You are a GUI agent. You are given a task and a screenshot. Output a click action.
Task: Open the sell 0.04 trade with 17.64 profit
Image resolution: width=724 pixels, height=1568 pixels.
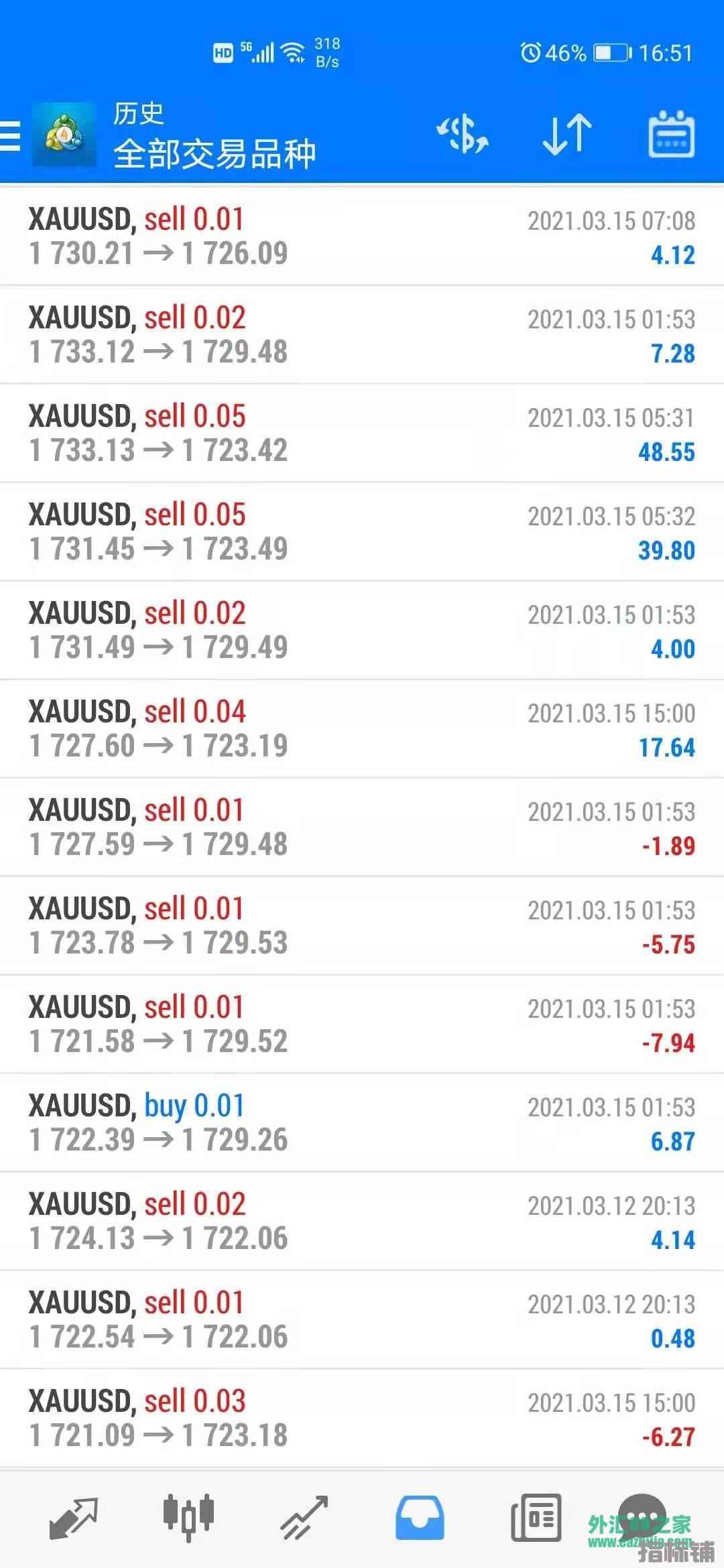coord(362,729)
